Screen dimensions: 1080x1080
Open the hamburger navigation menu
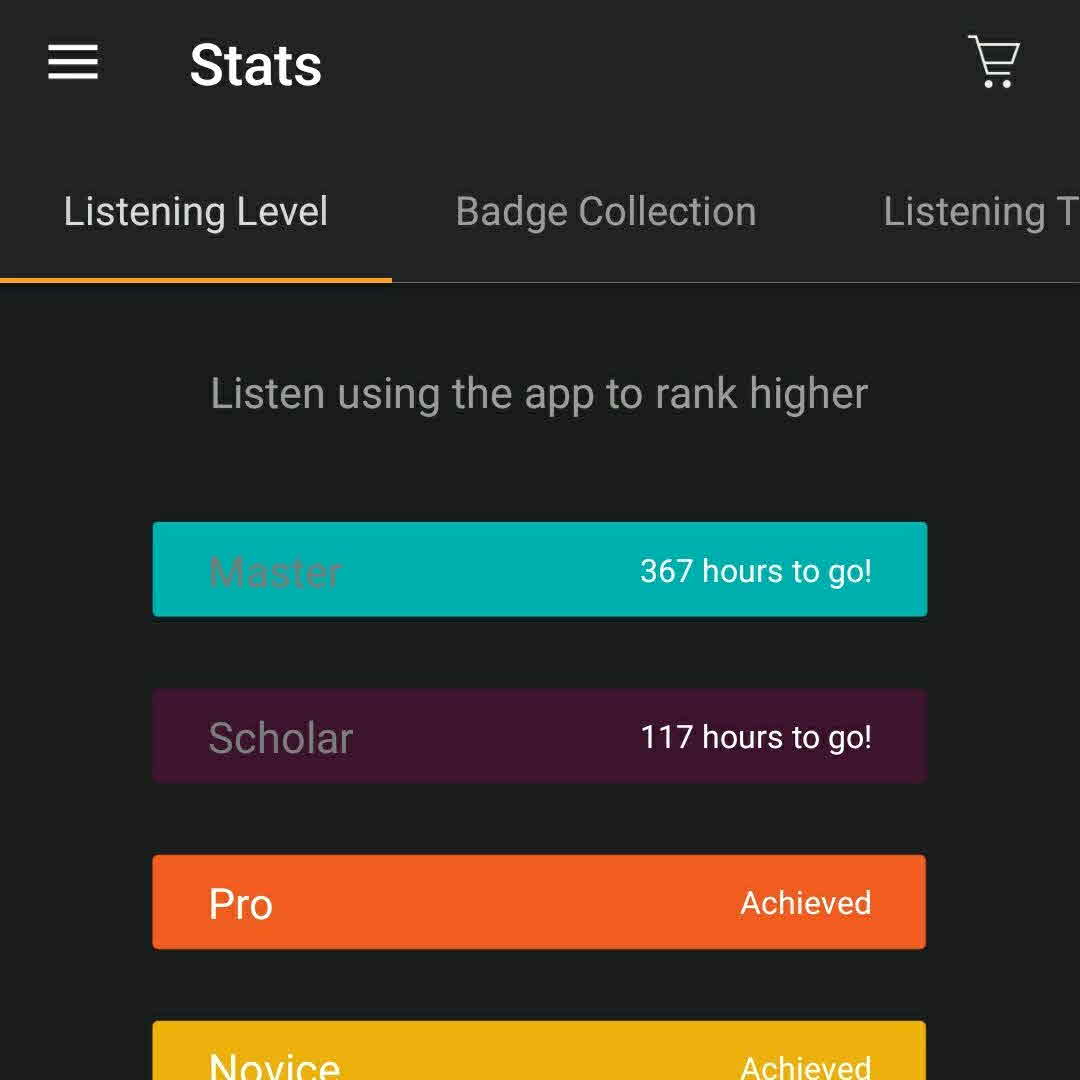click(x=73, y=63)
